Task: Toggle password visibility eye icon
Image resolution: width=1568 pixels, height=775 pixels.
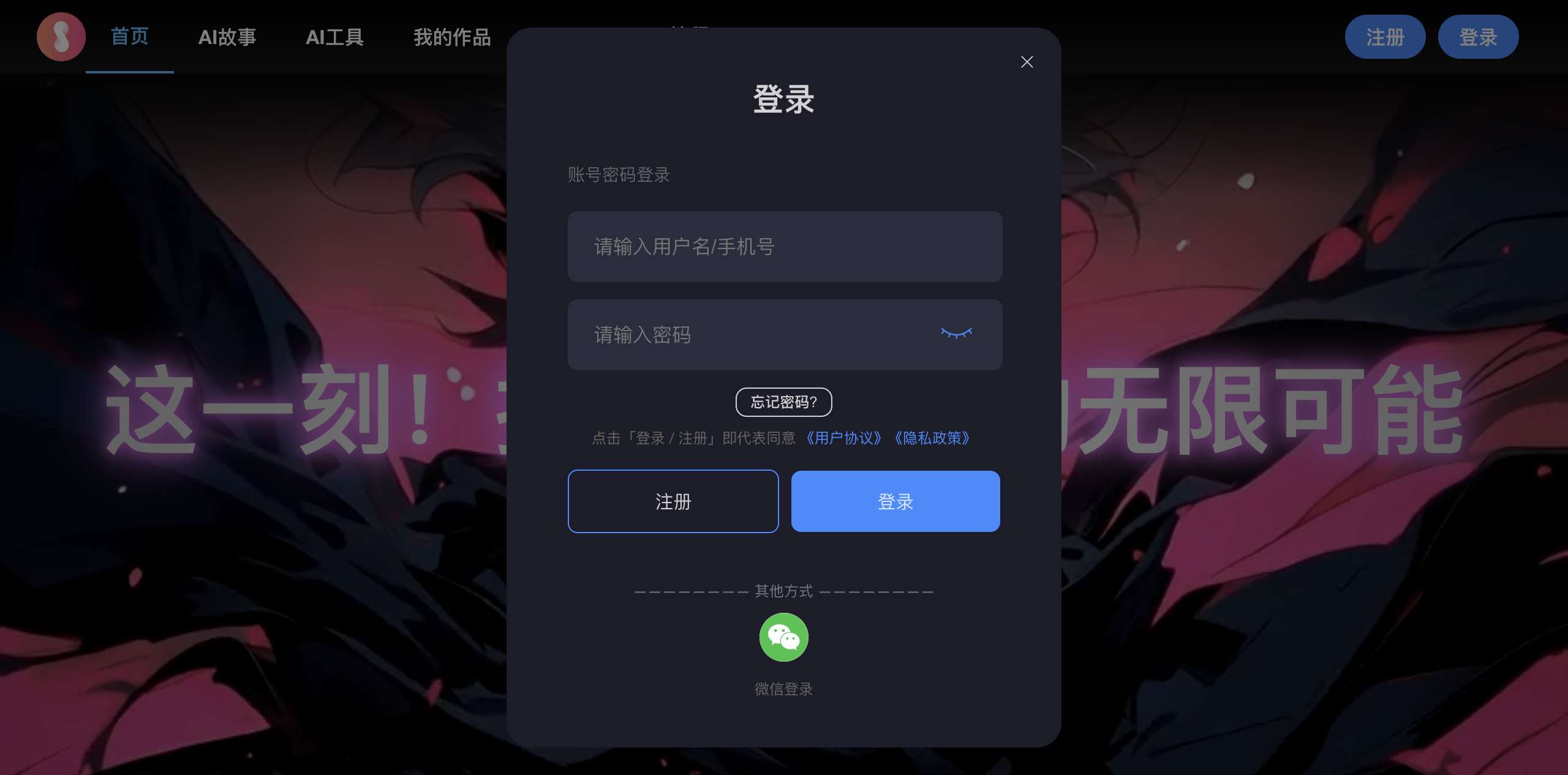Action: tap(956, 334)
